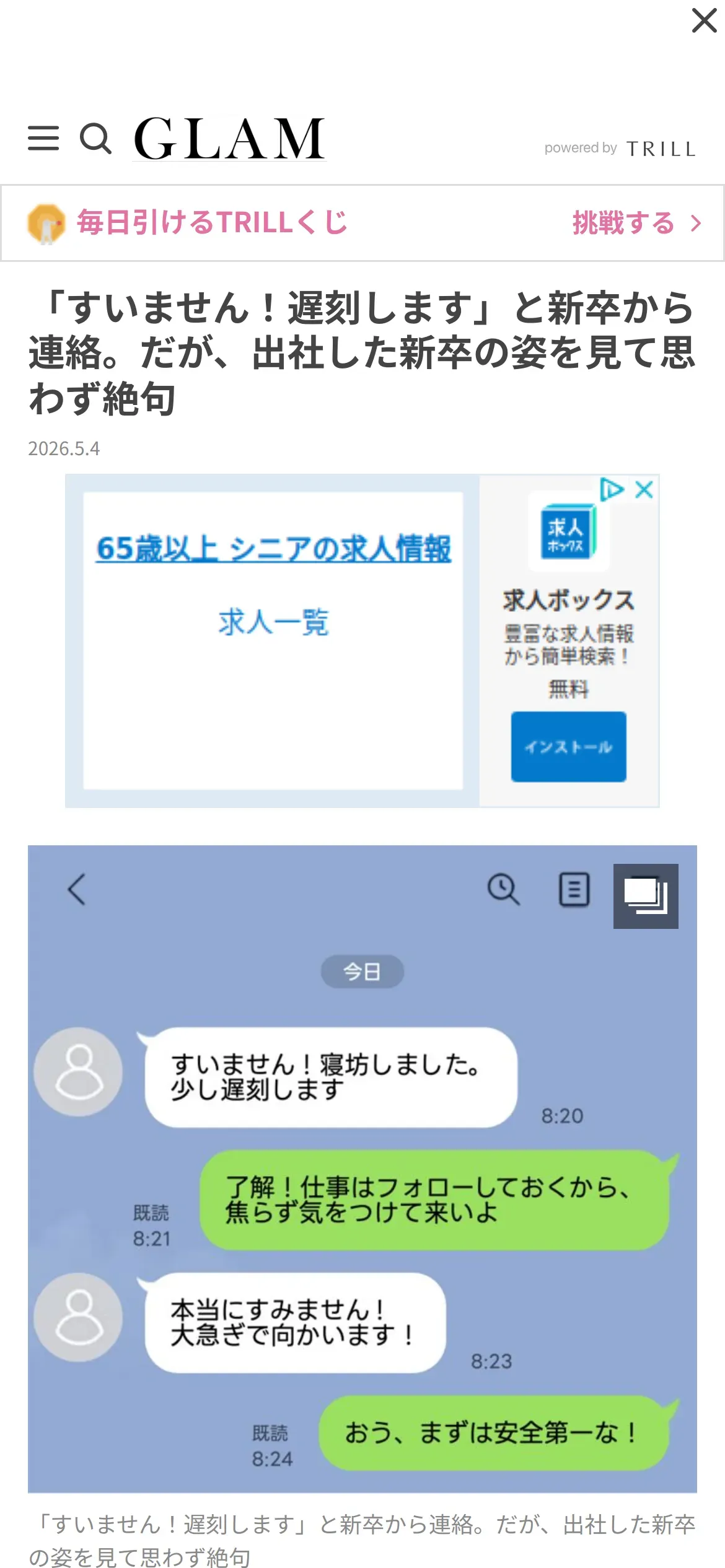This screenshot has width=725, height=1568.
Task: Open the 65歳以上 シニアの求人情報 ad link
Action: click(273, 548)
